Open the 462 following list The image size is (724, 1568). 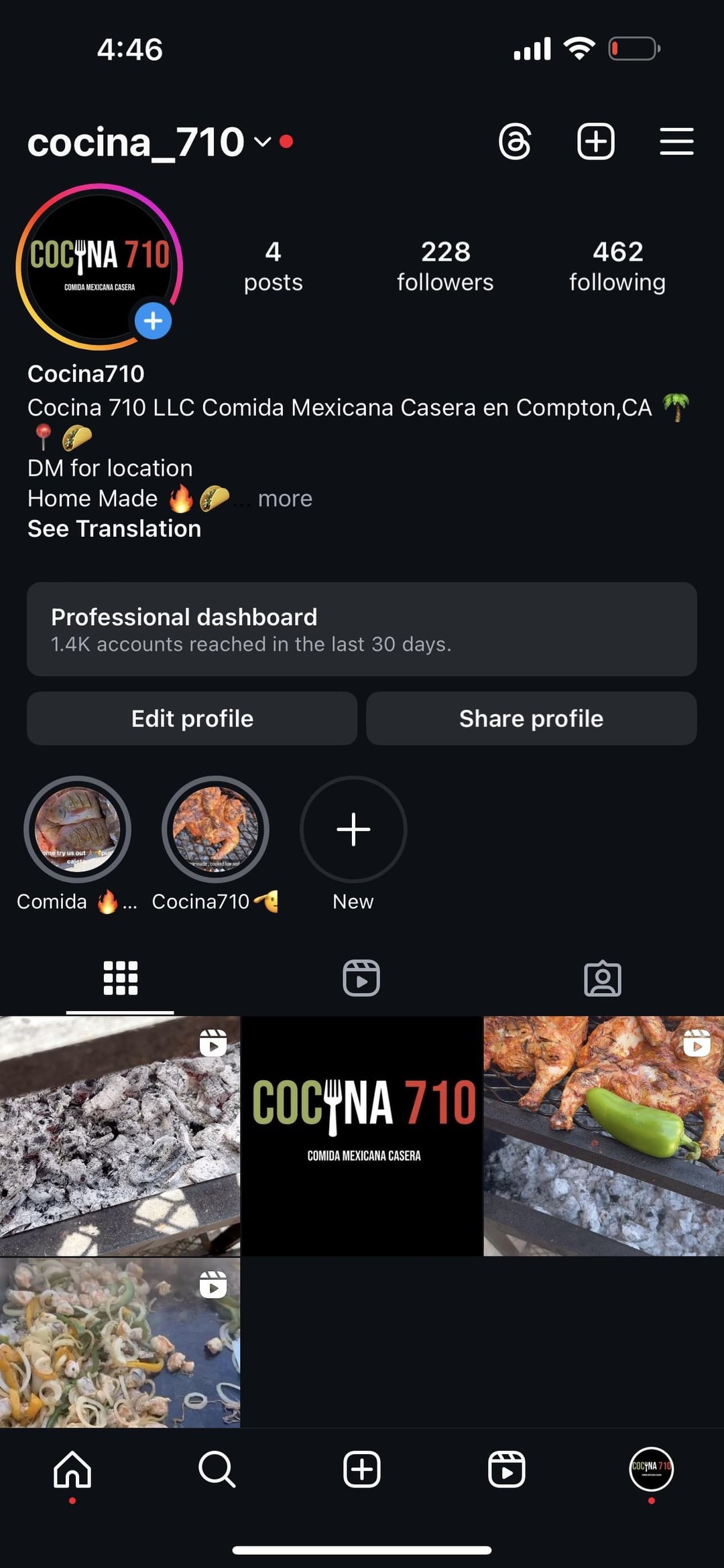click(x=617, y=267)
